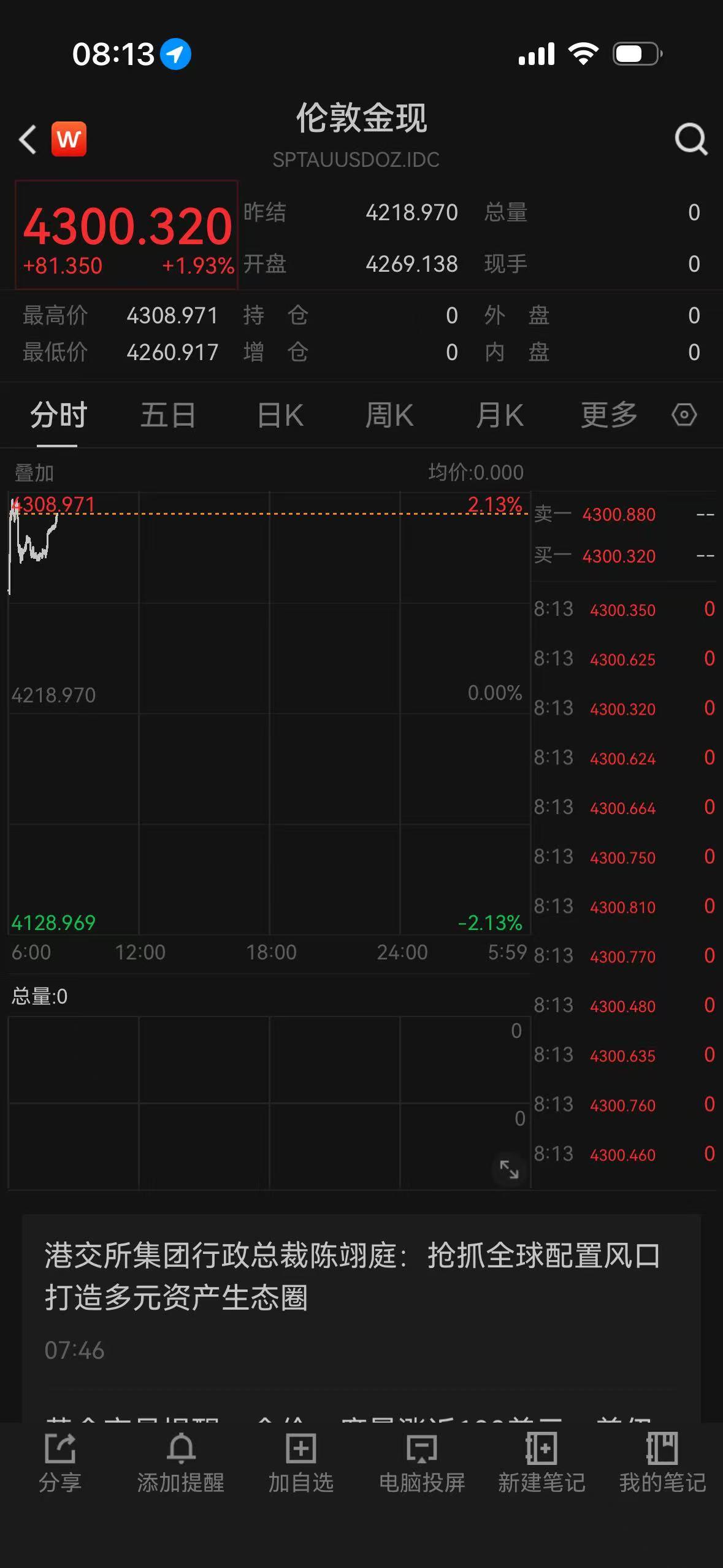
Task: Switch to the 五日 chart tab
Action: coord(168,415)
